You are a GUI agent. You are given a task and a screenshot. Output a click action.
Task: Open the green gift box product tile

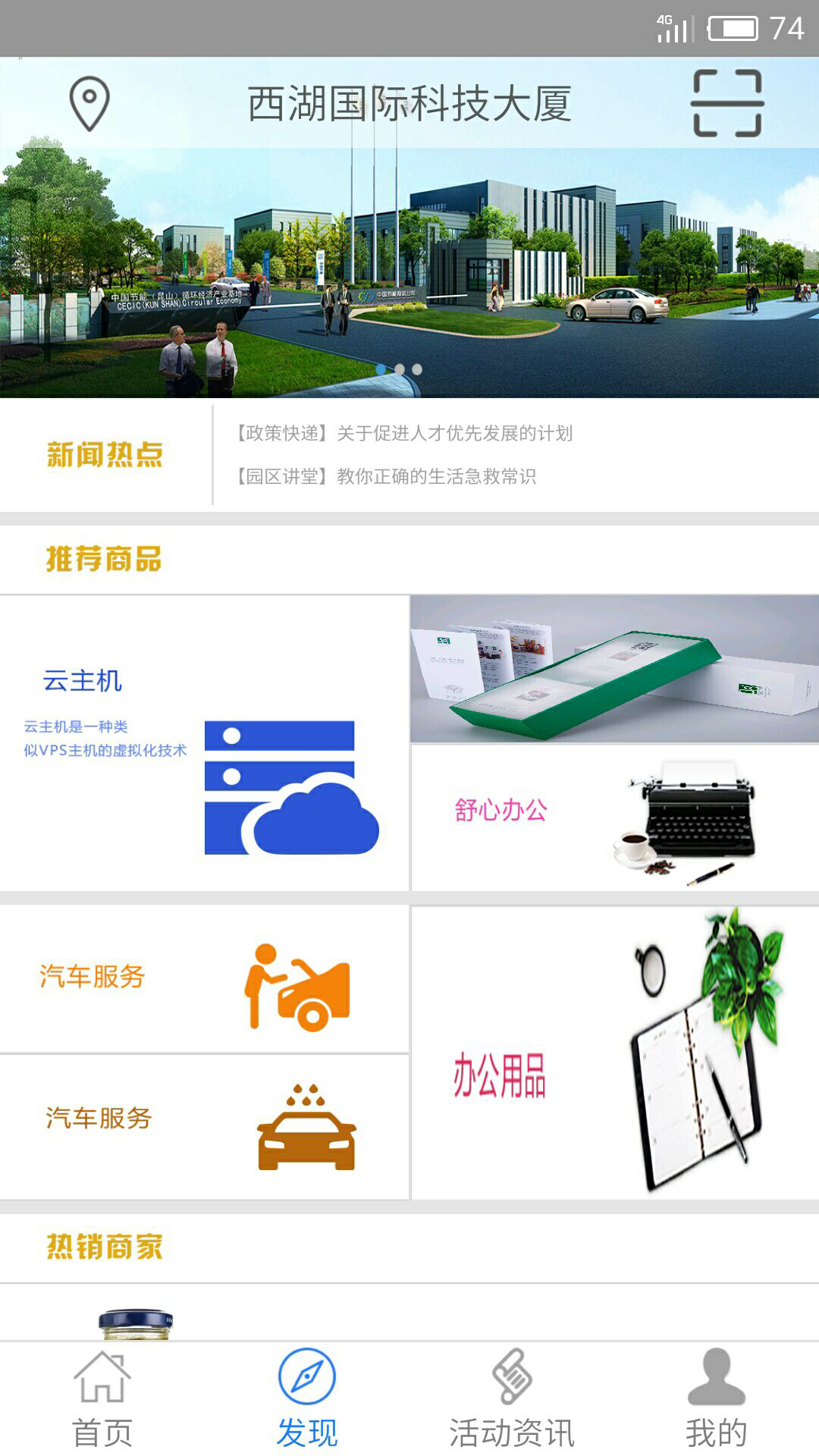coord(614,669)
